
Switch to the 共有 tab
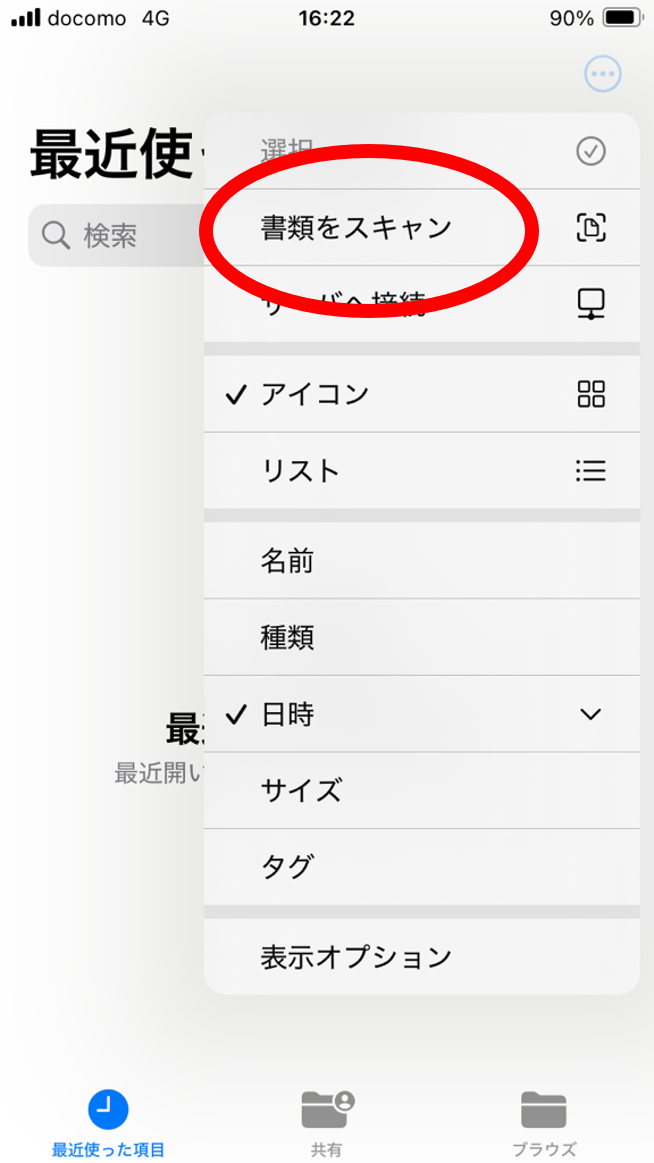coord(327,1122)
